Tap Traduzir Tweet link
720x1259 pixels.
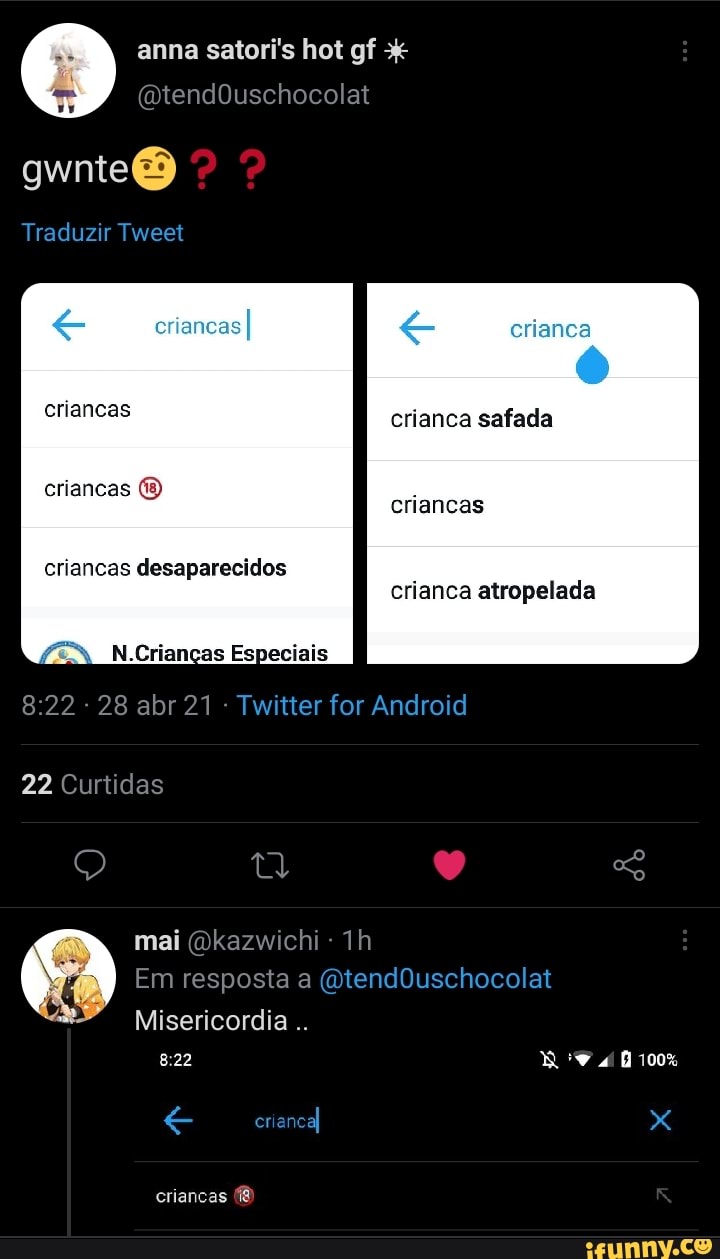click(102, 233)
